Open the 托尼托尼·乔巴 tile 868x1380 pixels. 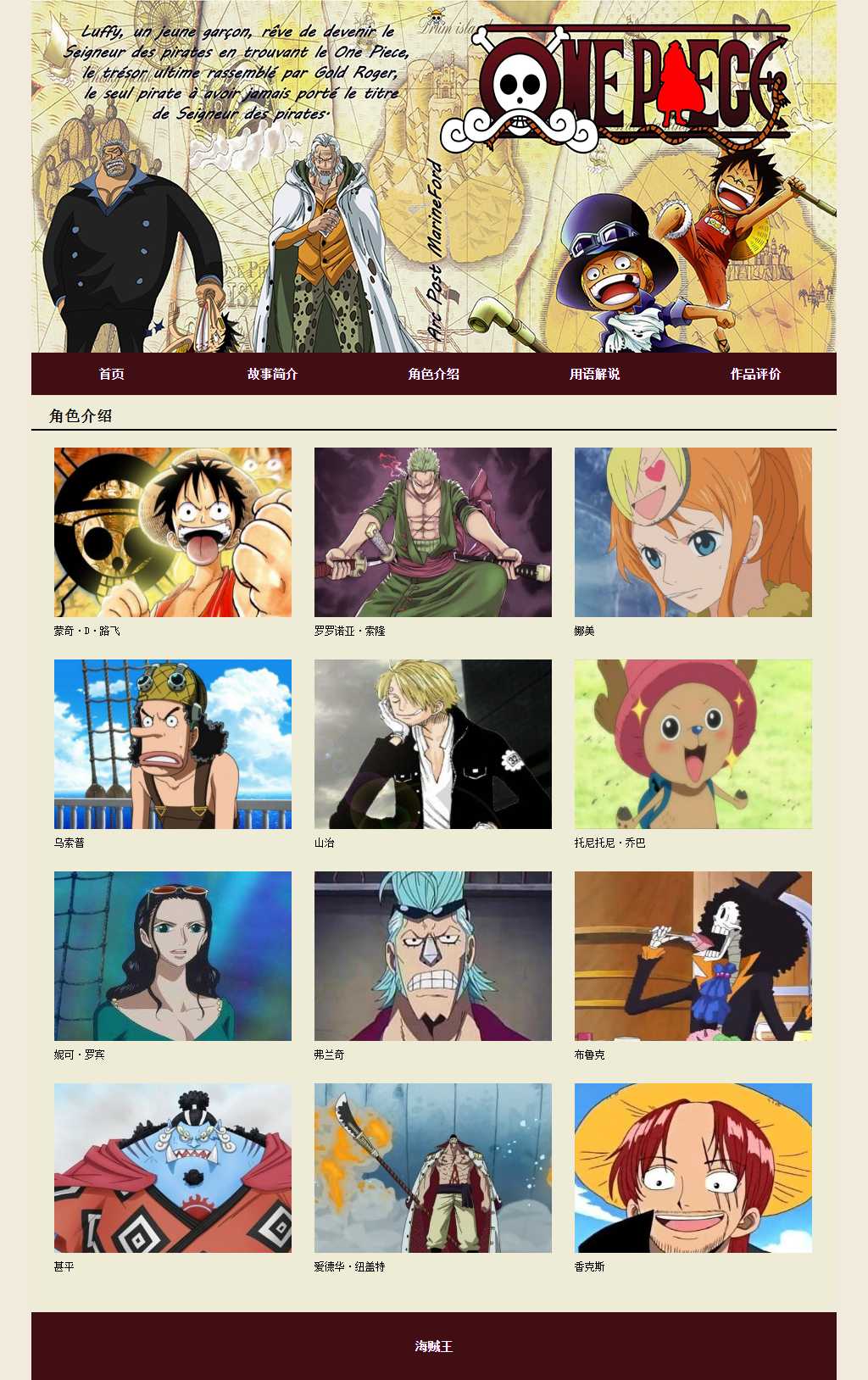coord(693,744)
